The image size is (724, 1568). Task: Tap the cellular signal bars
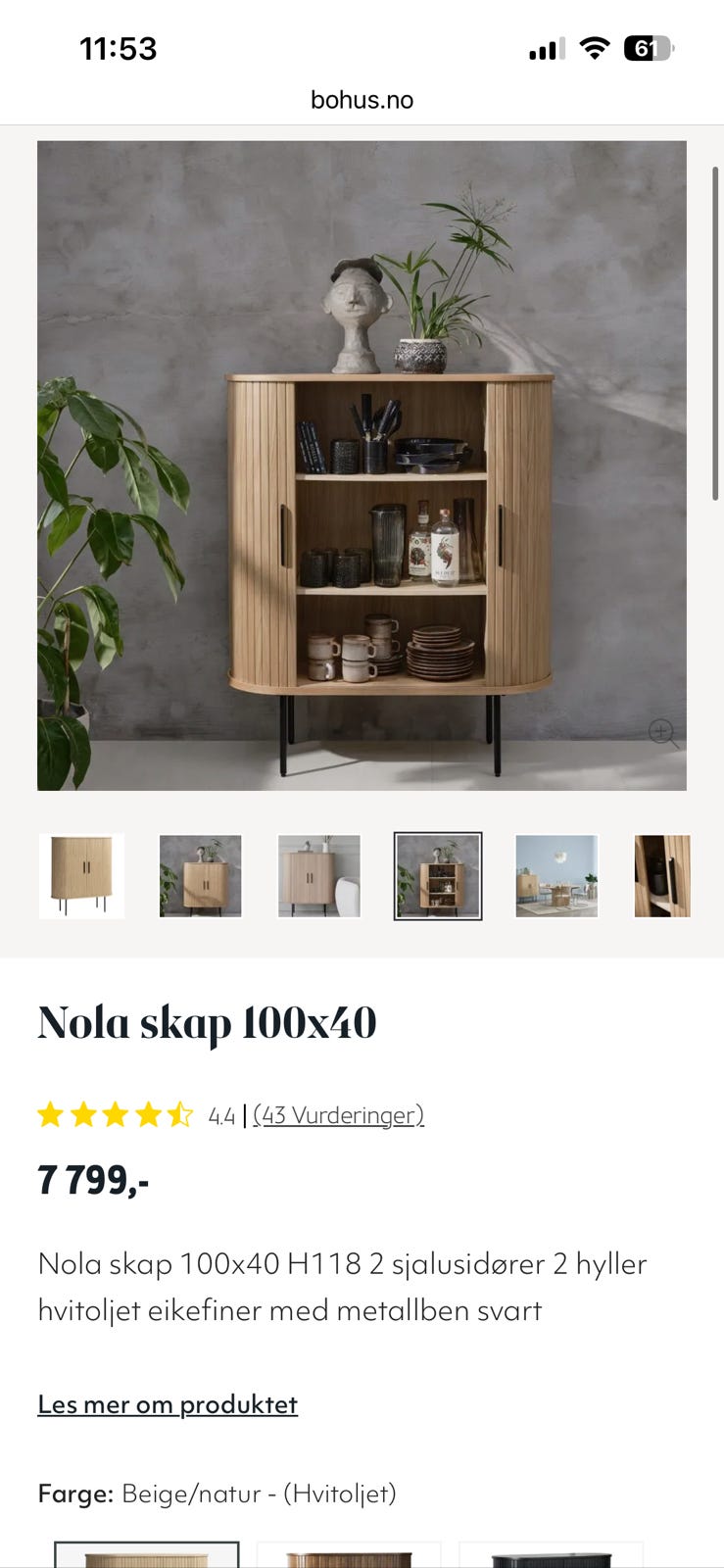[x=546, y=46]
